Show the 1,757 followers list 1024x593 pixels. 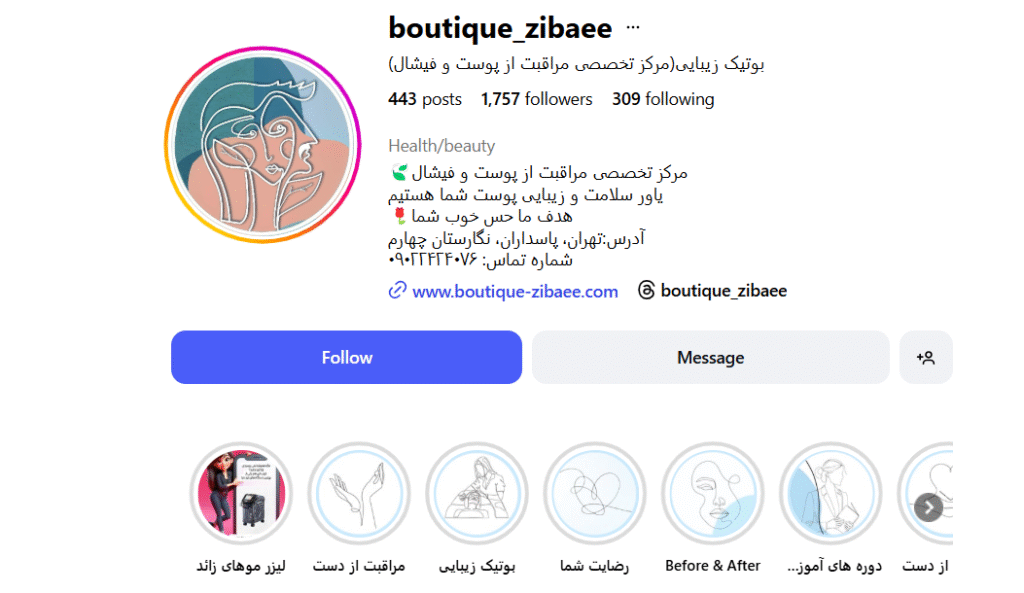point(536,99)
